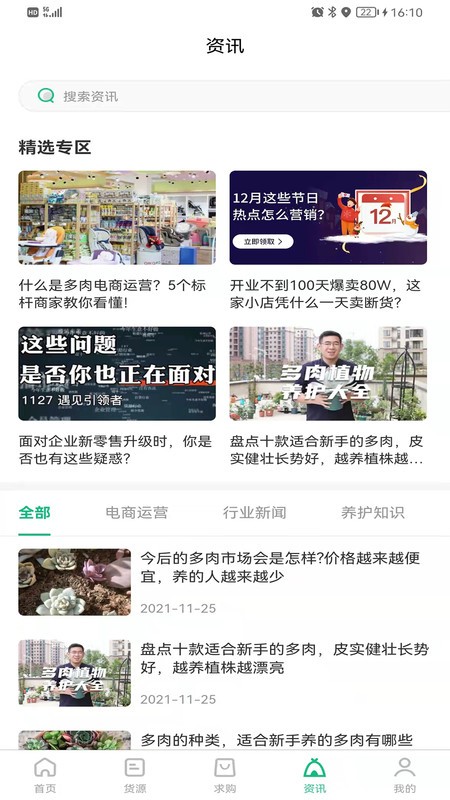Open the 我的 profile tab

pyautogui.click(x=405, y=776)
